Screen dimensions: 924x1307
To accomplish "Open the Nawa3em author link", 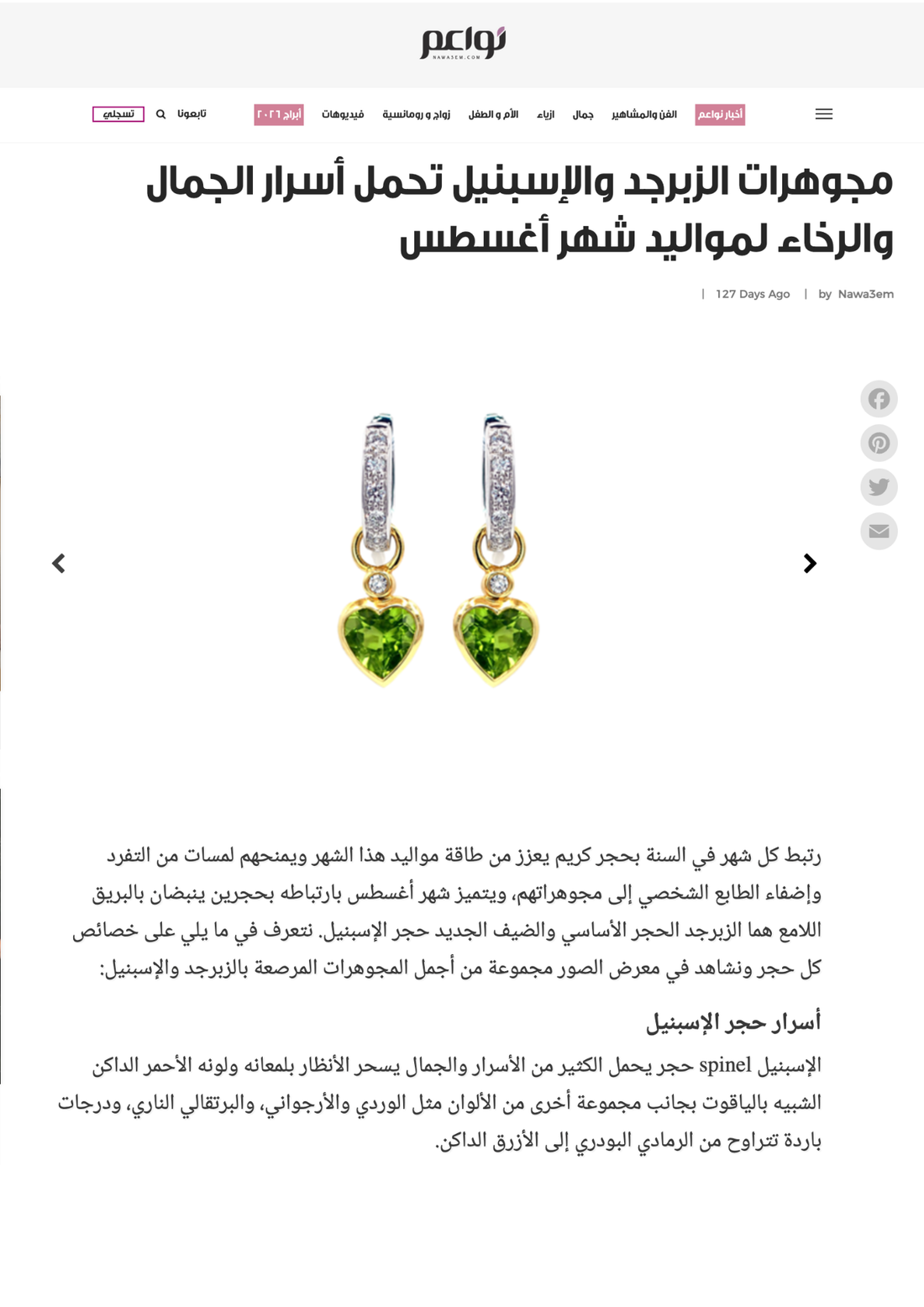I will coord(865,294).
